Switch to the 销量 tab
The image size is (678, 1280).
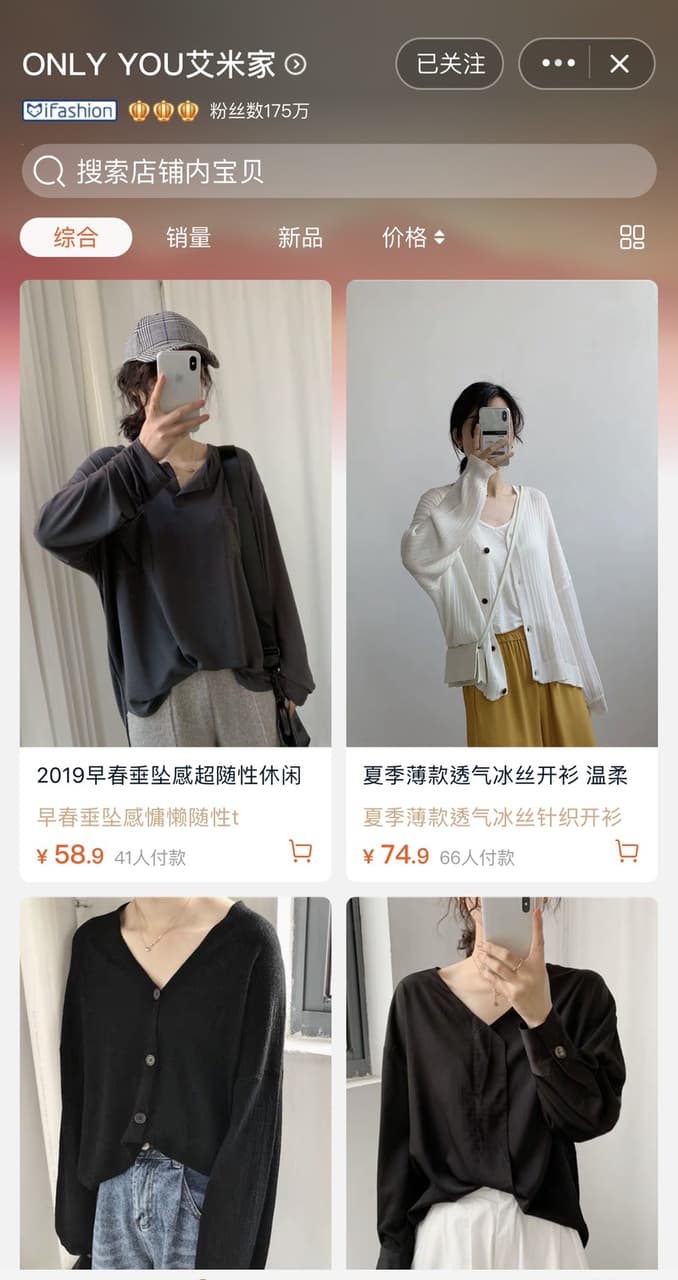[188, 237]
